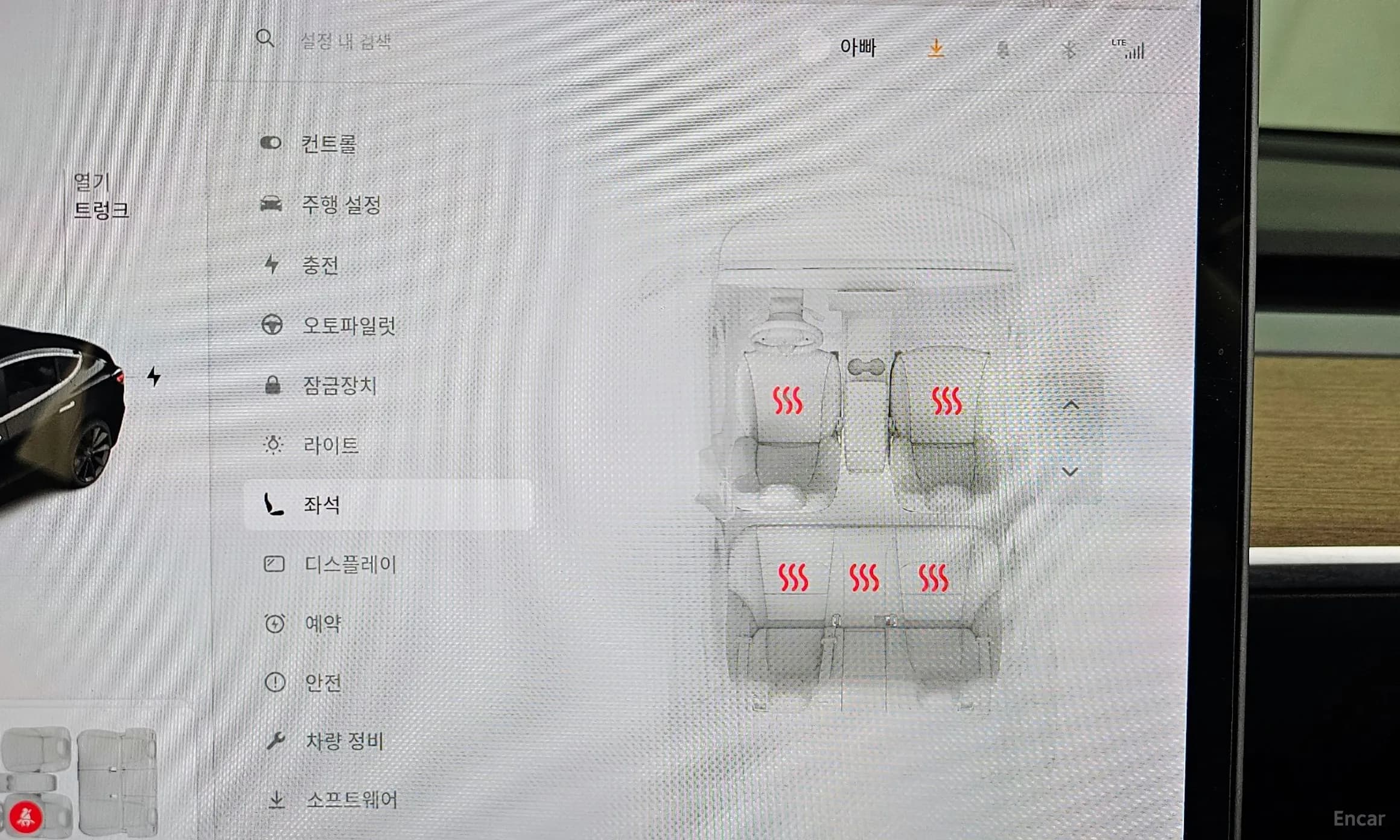Tap the up arrow beside passenger seat
1400x840 pixels.
pos(1071,406)
